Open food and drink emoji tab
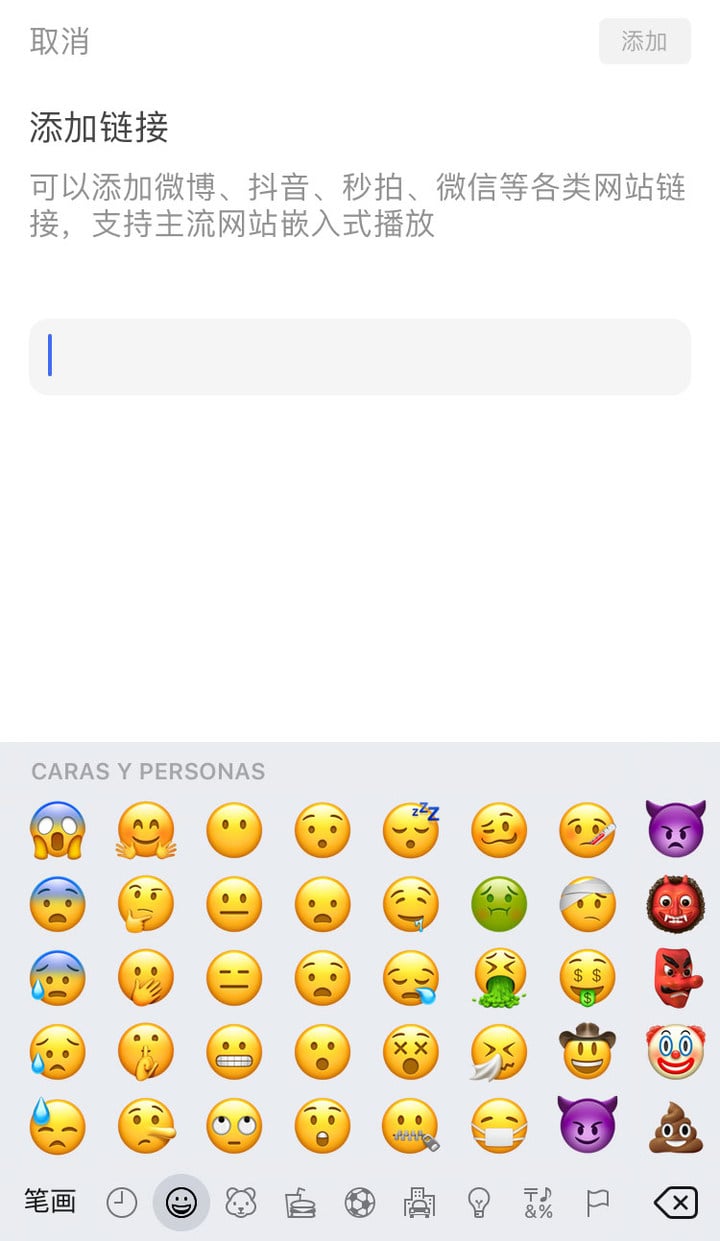This screenshot has width=720, height=1241. [300, 1202]
